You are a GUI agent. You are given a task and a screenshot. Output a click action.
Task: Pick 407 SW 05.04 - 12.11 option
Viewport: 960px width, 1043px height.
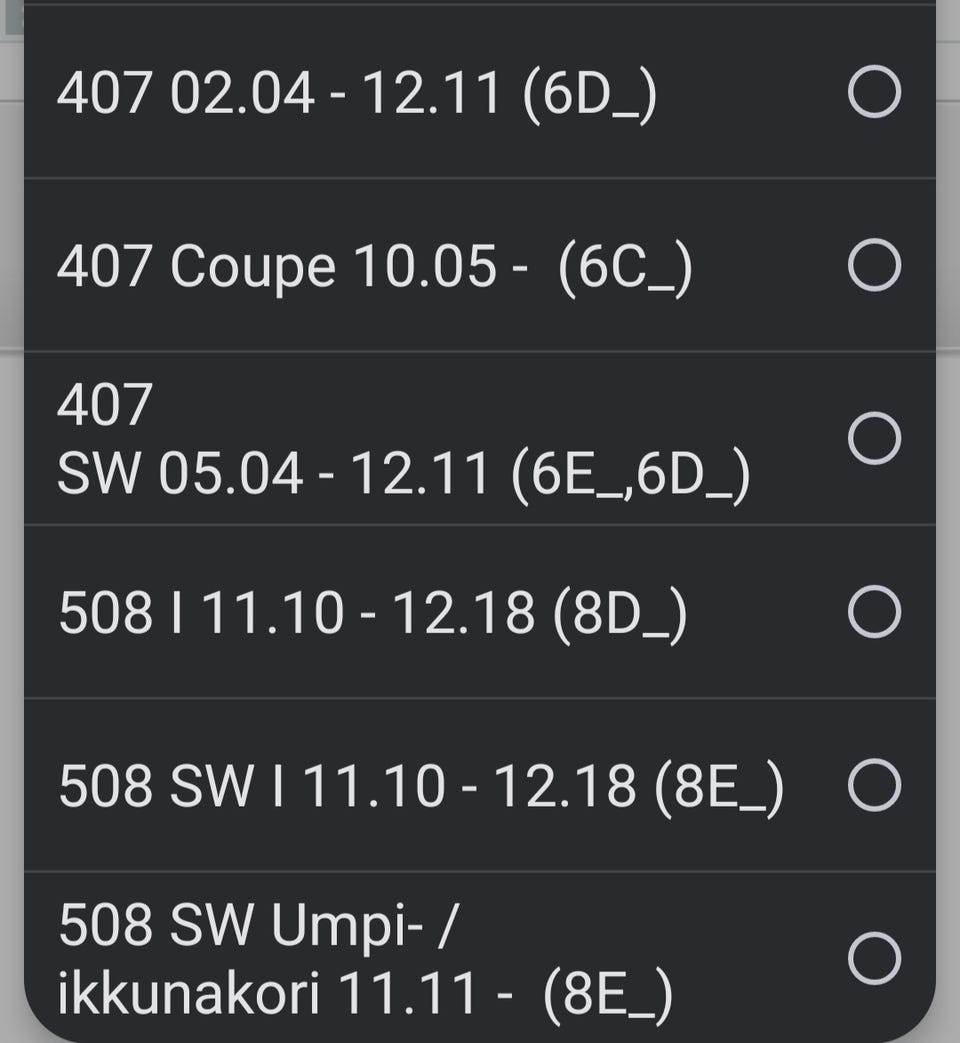point(874,439)
